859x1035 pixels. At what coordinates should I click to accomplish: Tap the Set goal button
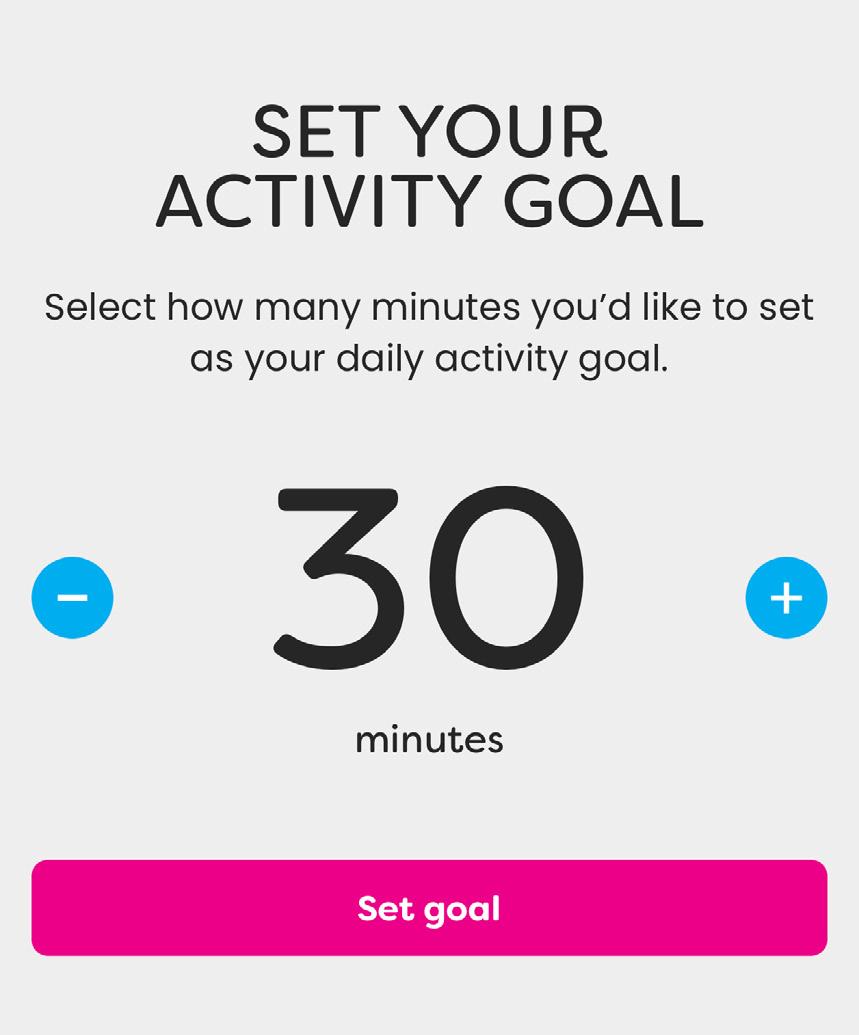click(429, 908)
